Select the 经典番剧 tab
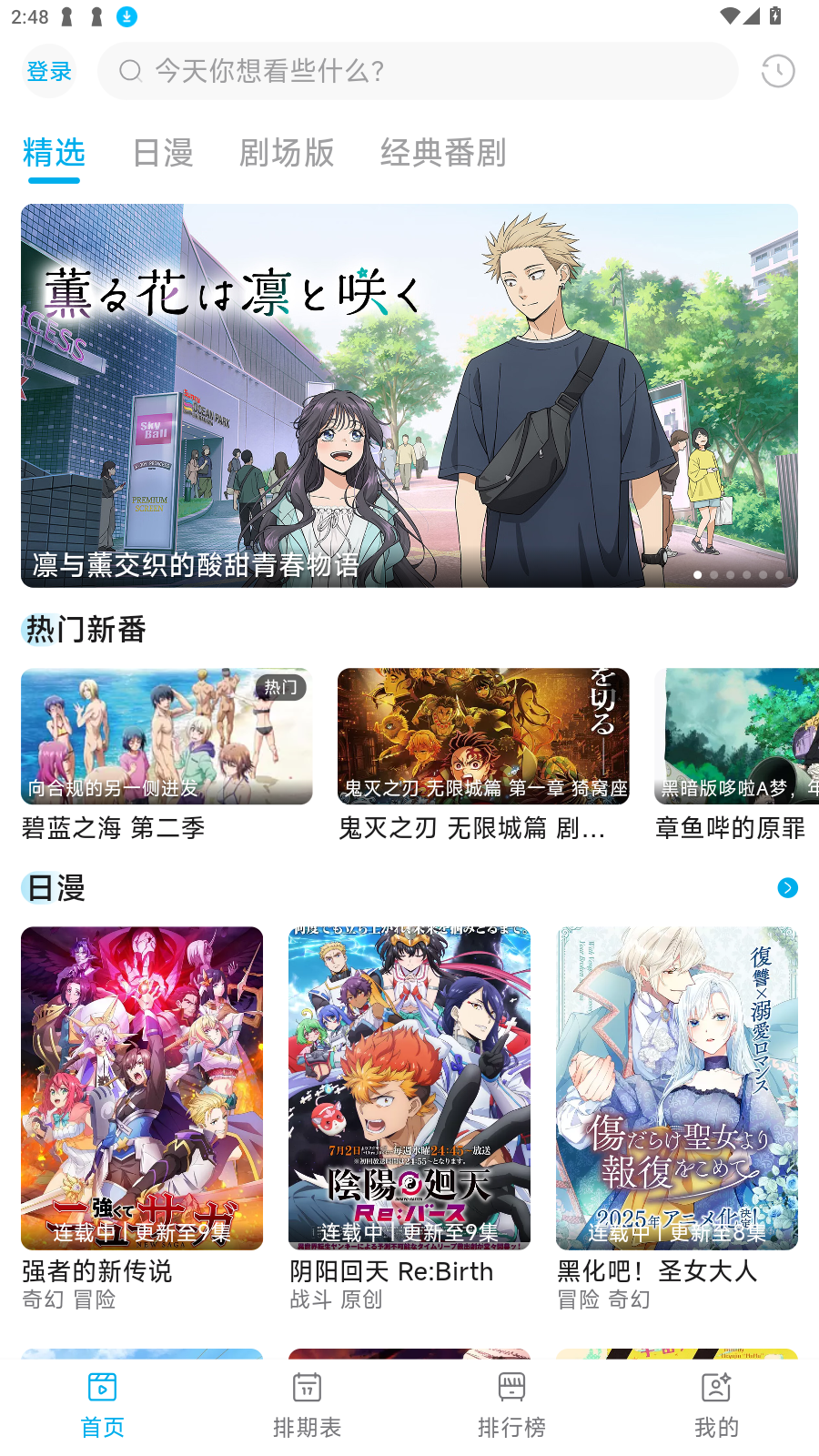The height and width of the screenshot is (1456, 819). (443, 153)
